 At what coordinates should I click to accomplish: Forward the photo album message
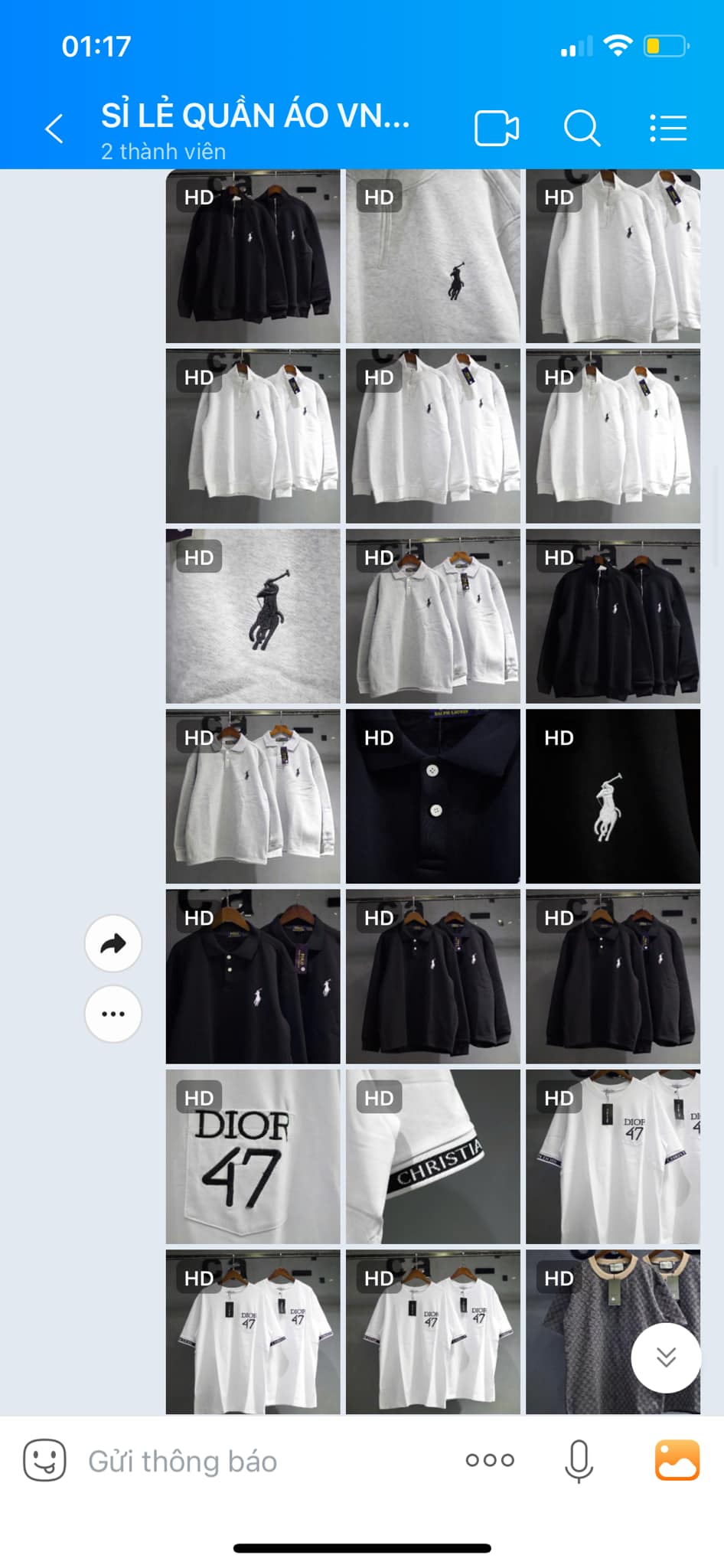coord(113,943)
